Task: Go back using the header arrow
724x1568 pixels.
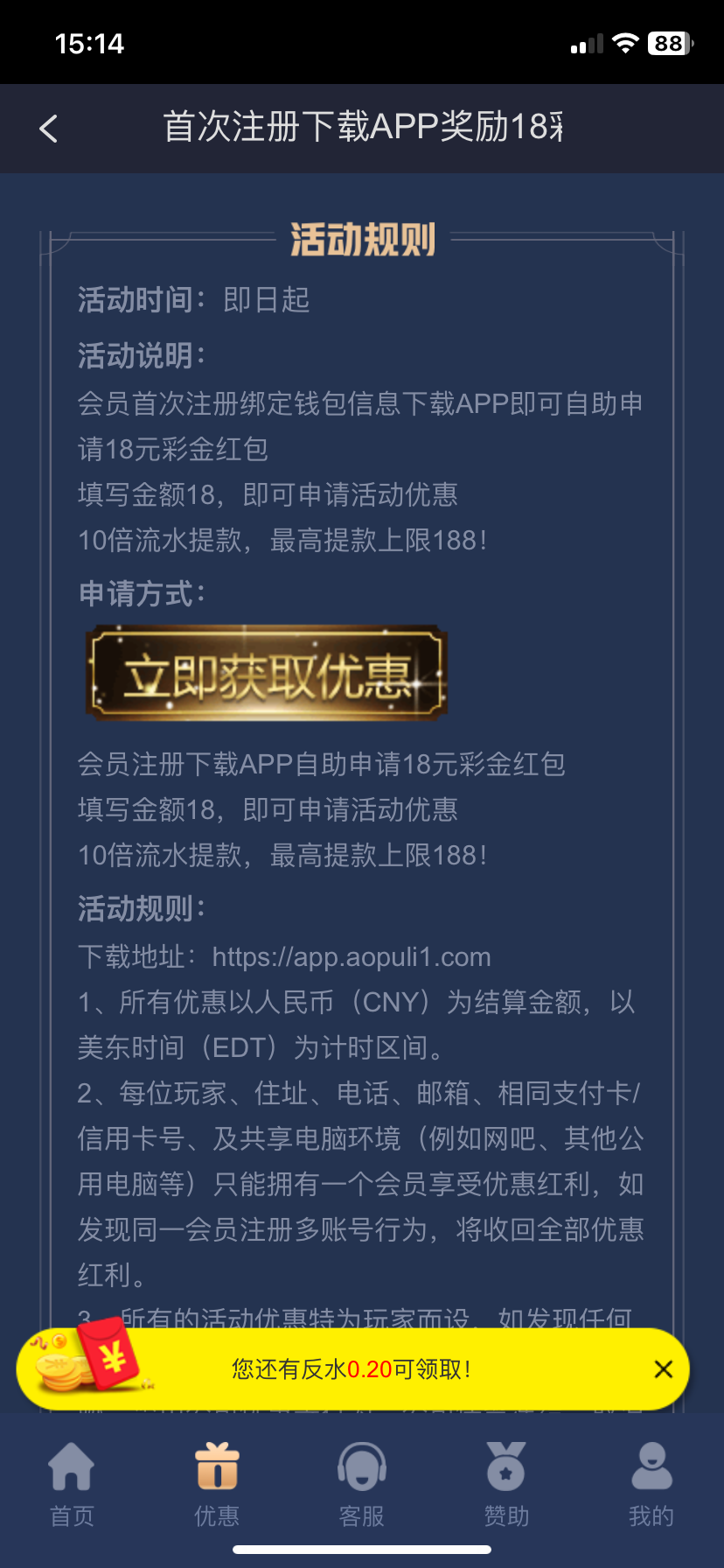Action: coord(49,129)
